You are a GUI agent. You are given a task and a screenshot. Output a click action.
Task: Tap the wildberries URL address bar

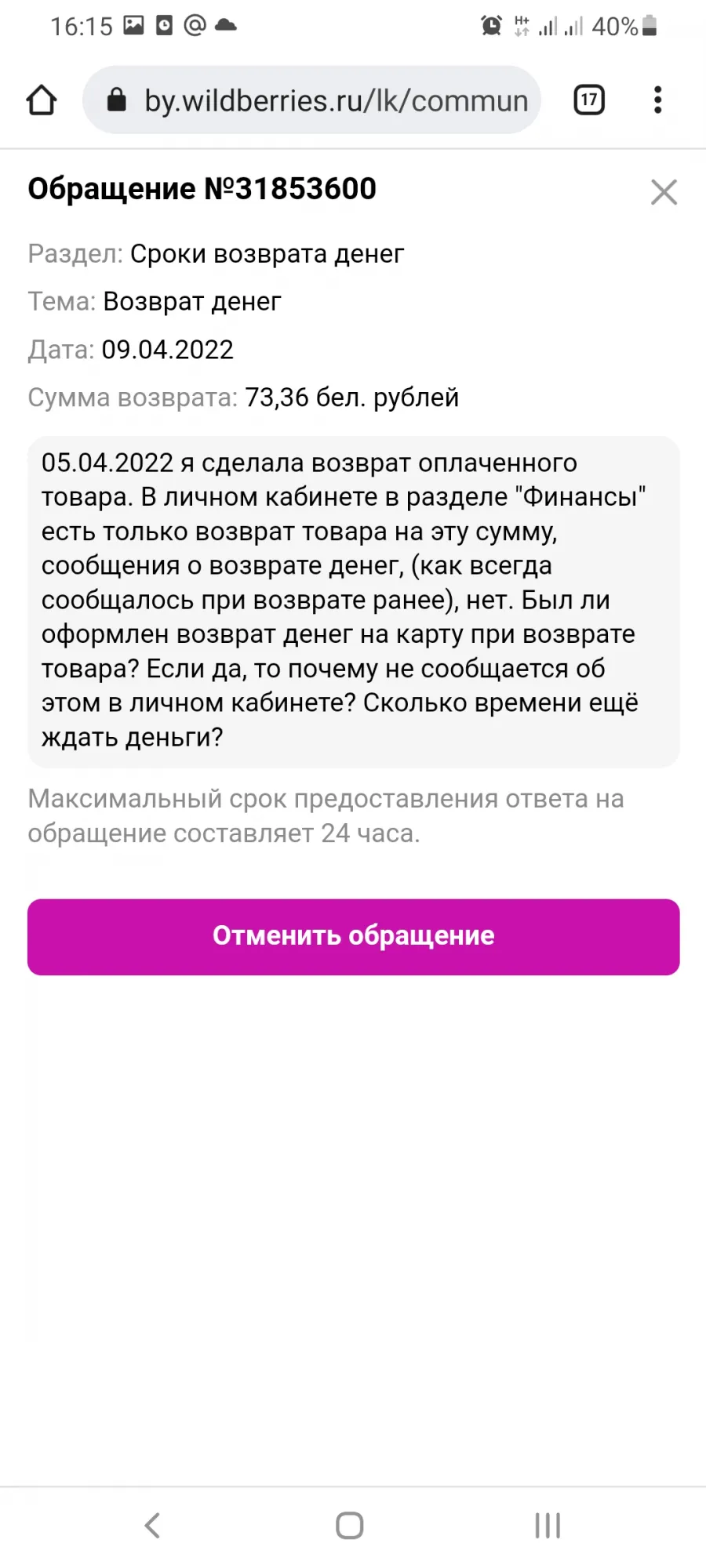click(x=311, y=100)
